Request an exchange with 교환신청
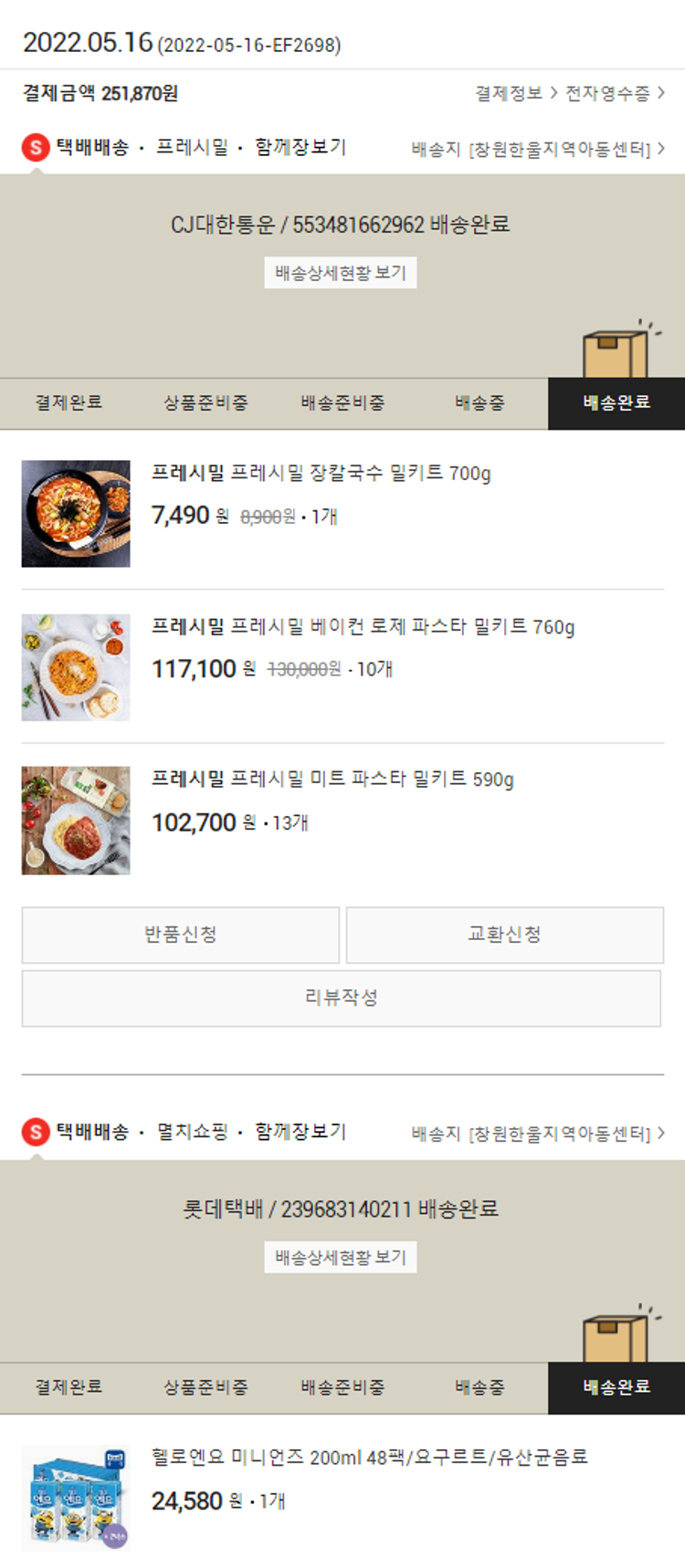This screenshot has height=1568, width=685. [x=504, y=935]
